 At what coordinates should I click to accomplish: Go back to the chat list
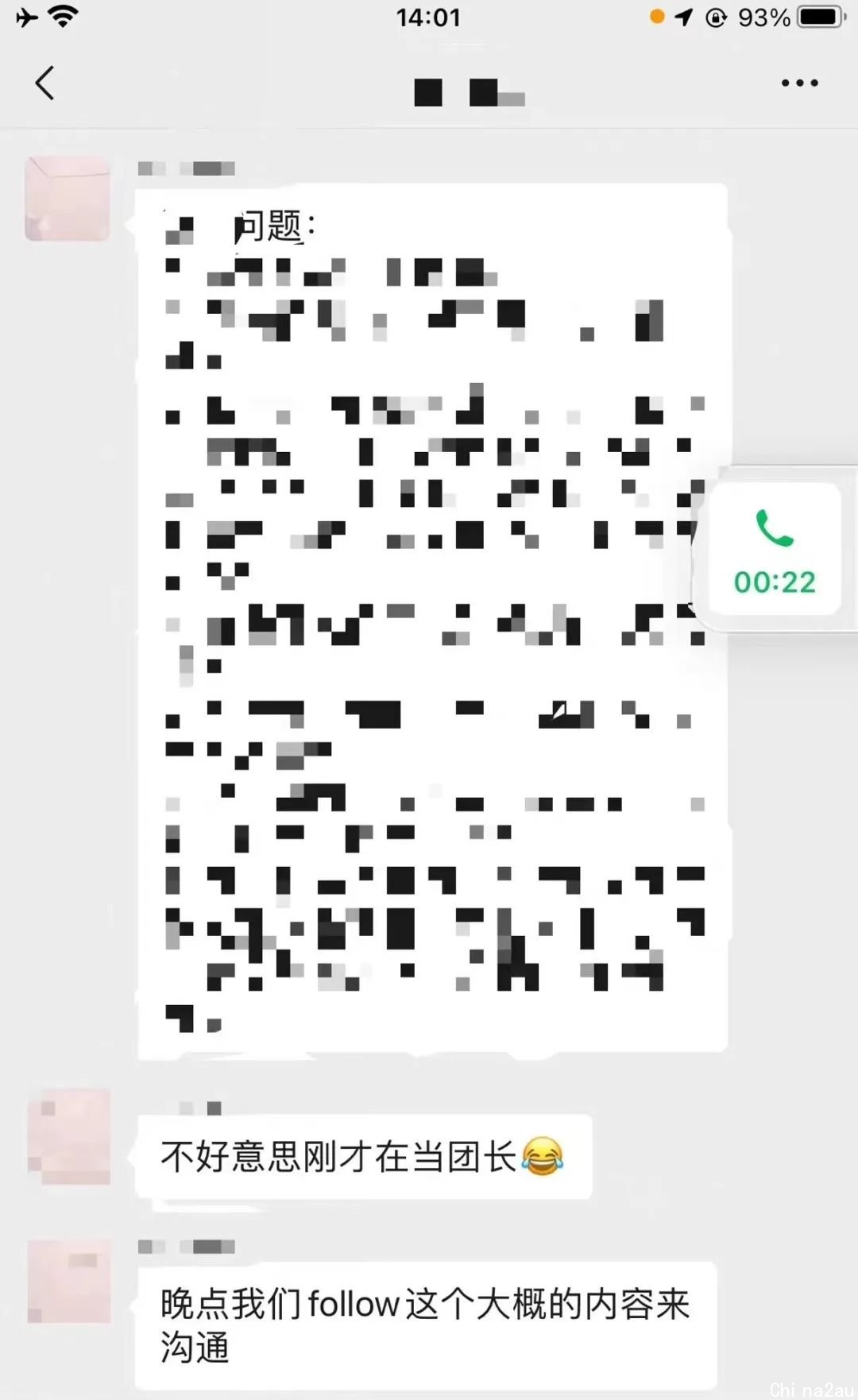pyautogui.click(x=45, y=83)
